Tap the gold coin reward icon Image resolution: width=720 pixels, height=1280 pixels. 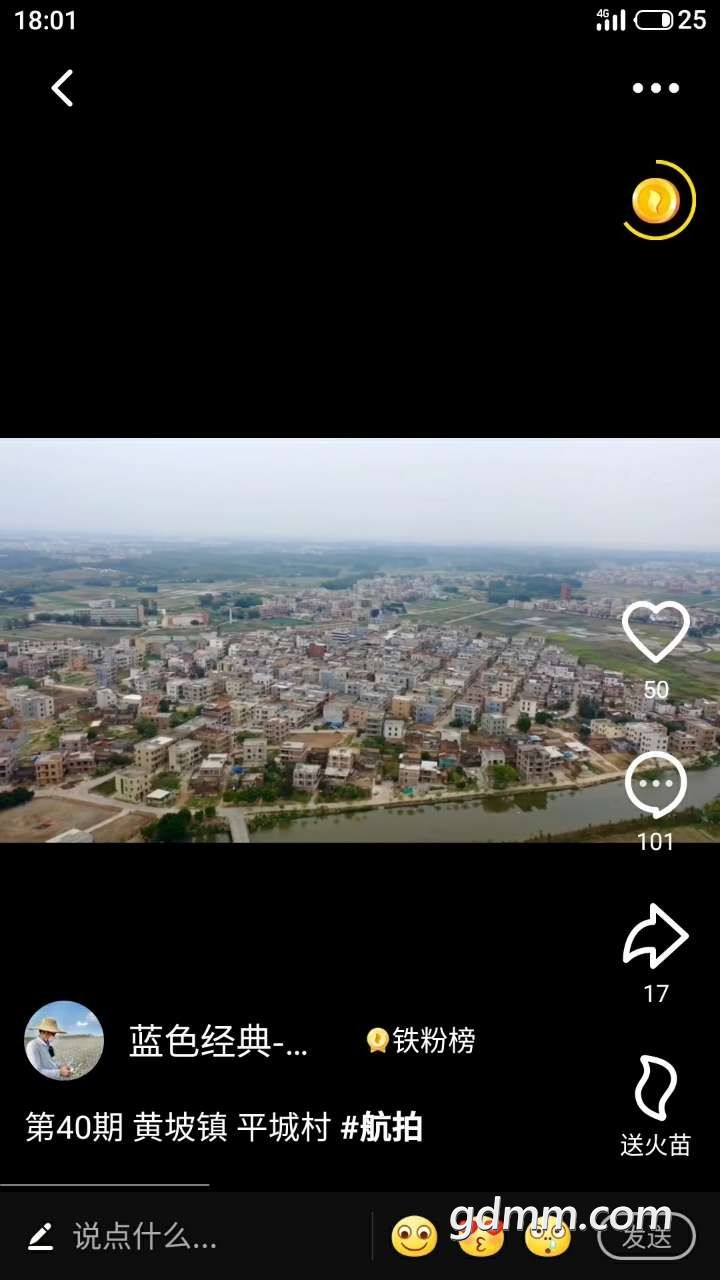point(657,201)
